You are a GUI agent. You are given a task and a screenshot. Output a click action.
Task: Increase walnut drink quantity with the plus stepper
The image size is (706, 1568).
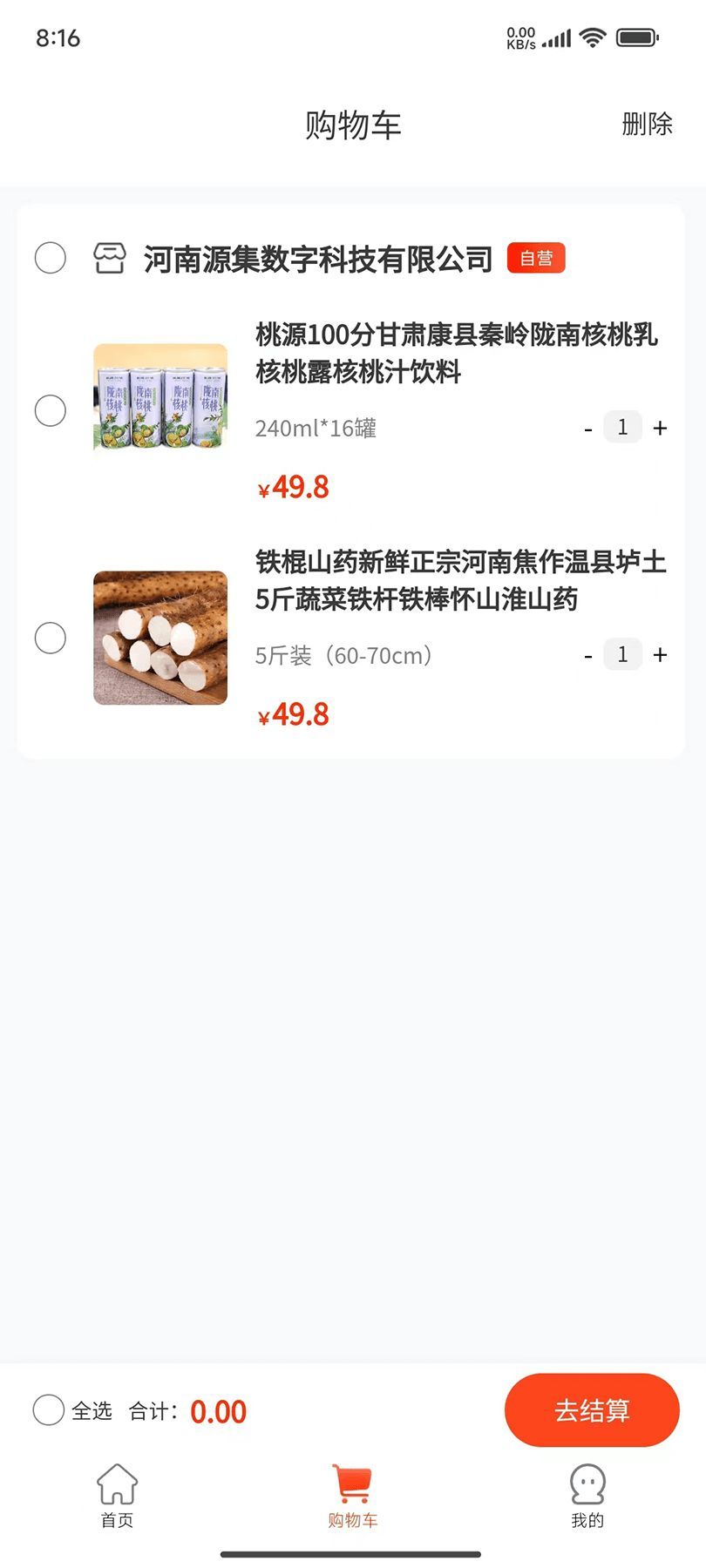click(x=660, y=427)
